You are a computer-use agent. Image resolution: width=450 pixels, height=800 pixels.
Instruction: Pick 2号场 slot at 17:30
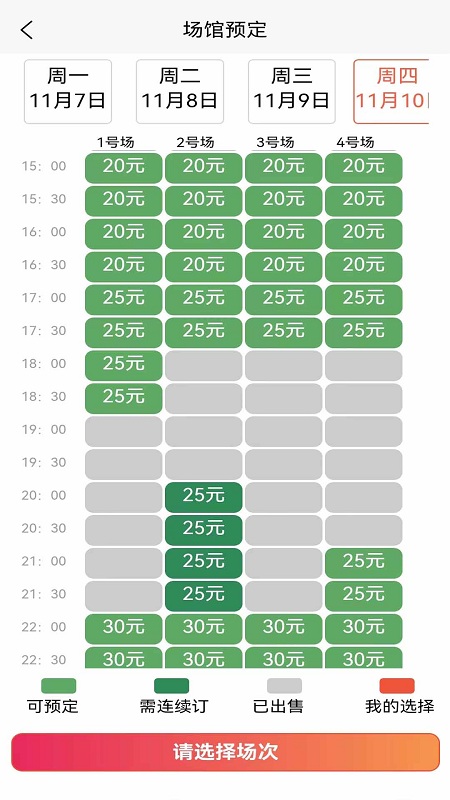204,333
